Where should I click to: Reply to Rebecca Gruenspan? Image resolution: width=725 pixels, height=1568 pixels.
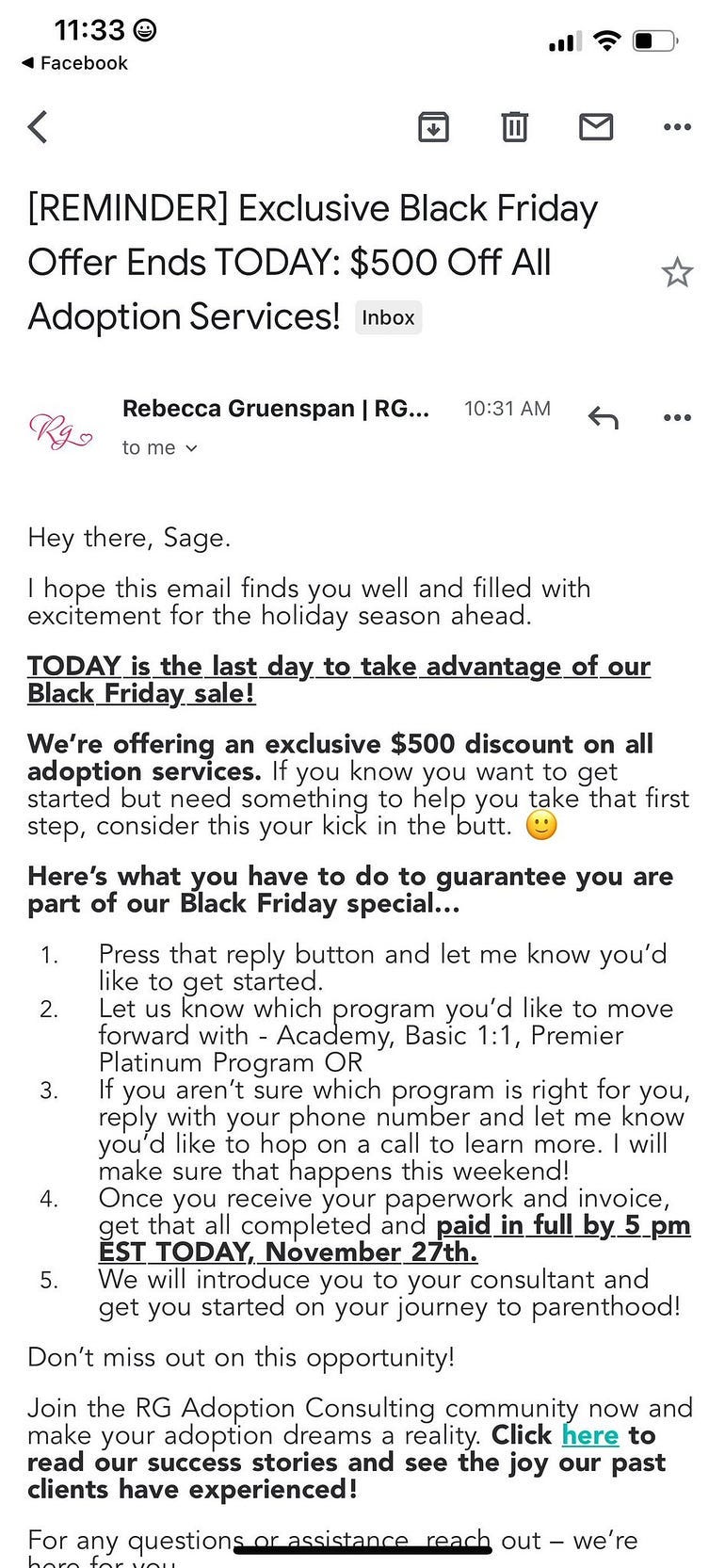pos(603,417)
